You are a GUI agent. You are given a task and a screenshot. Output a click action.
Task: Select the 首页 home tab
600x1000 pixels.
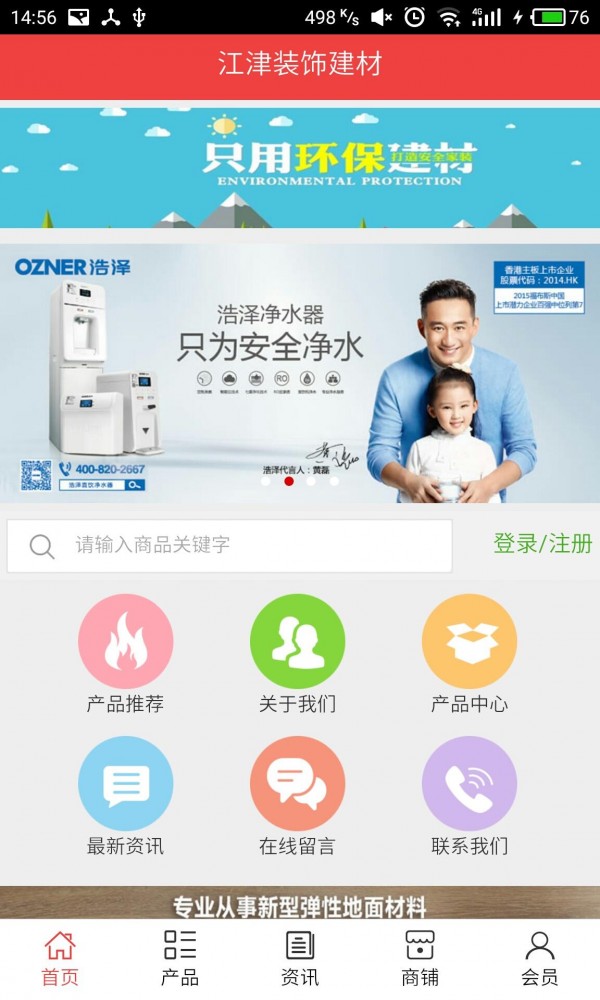[x=60, y=957]
